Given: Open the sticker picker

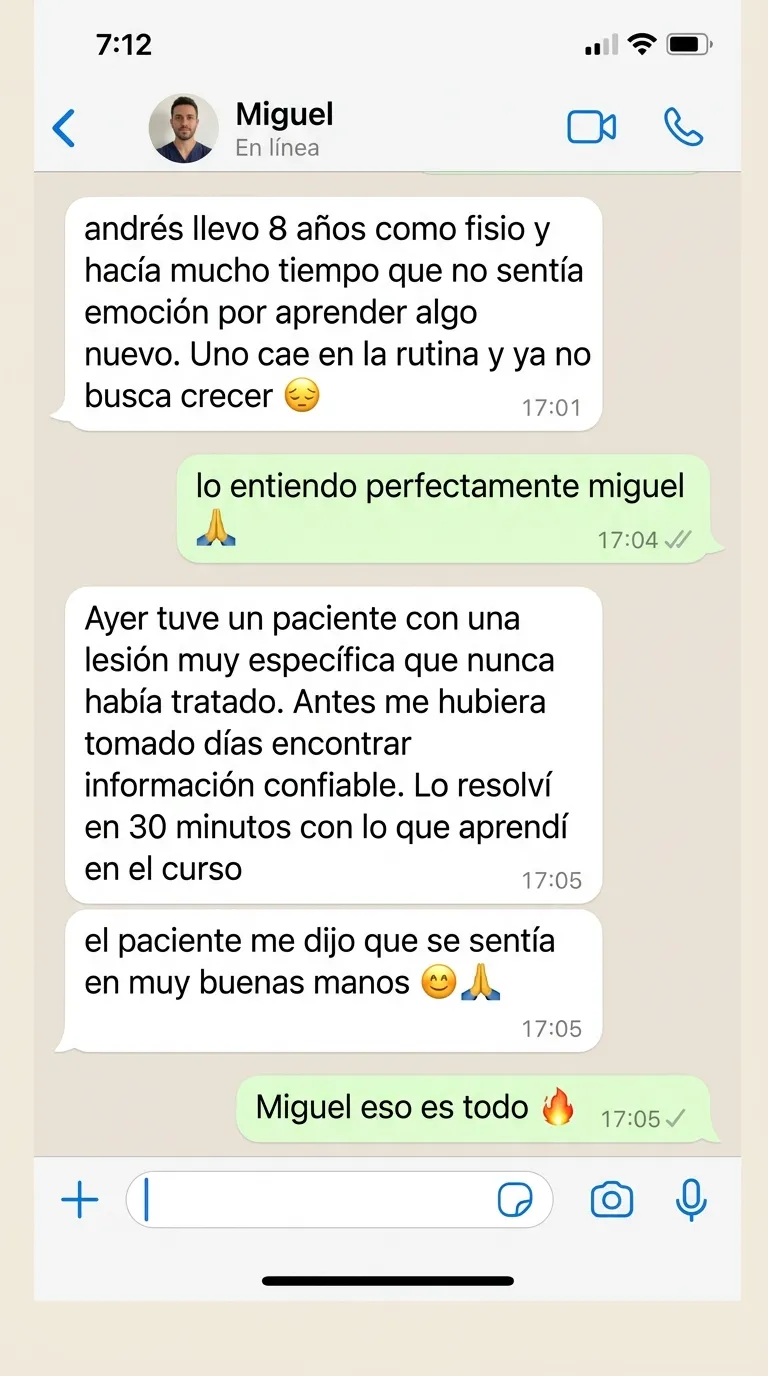Looking at the screenshot, I should (515, 1200).
